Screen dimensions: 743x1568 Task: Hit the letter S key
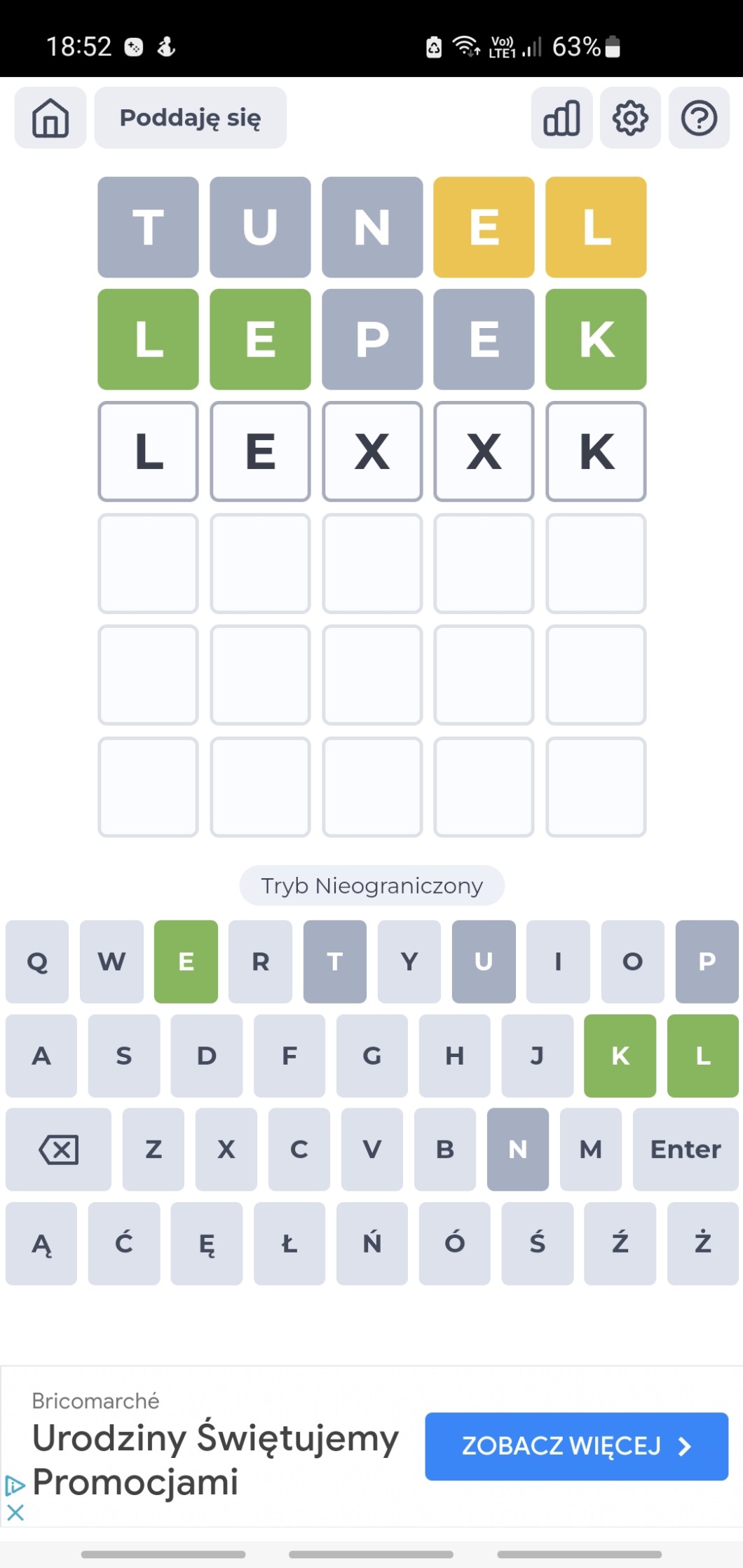(124, 1055)
